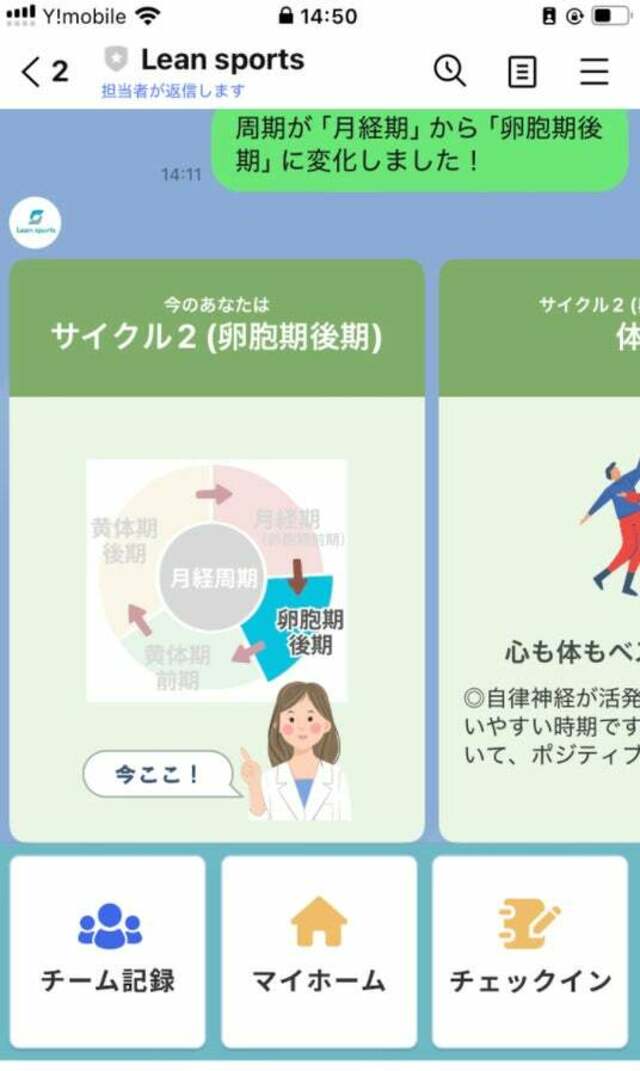The height and width of the screenshot is (1071, 640).
Task: Open the サイクル2 (卵胞期後期) card
Action: (x=217, y=550)
